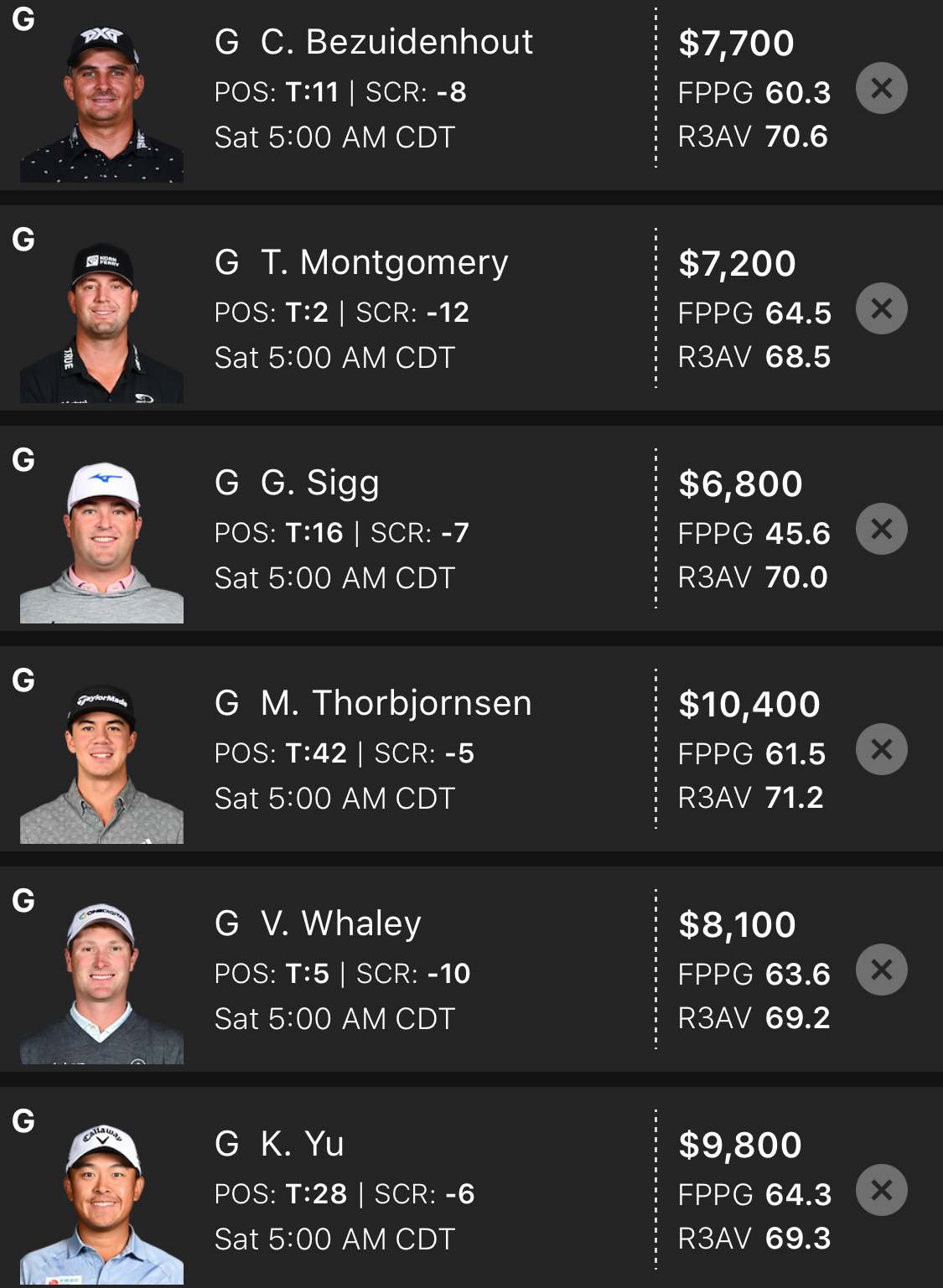
Task: Open C. Bezuidenhout's player details
Action: 396,43
